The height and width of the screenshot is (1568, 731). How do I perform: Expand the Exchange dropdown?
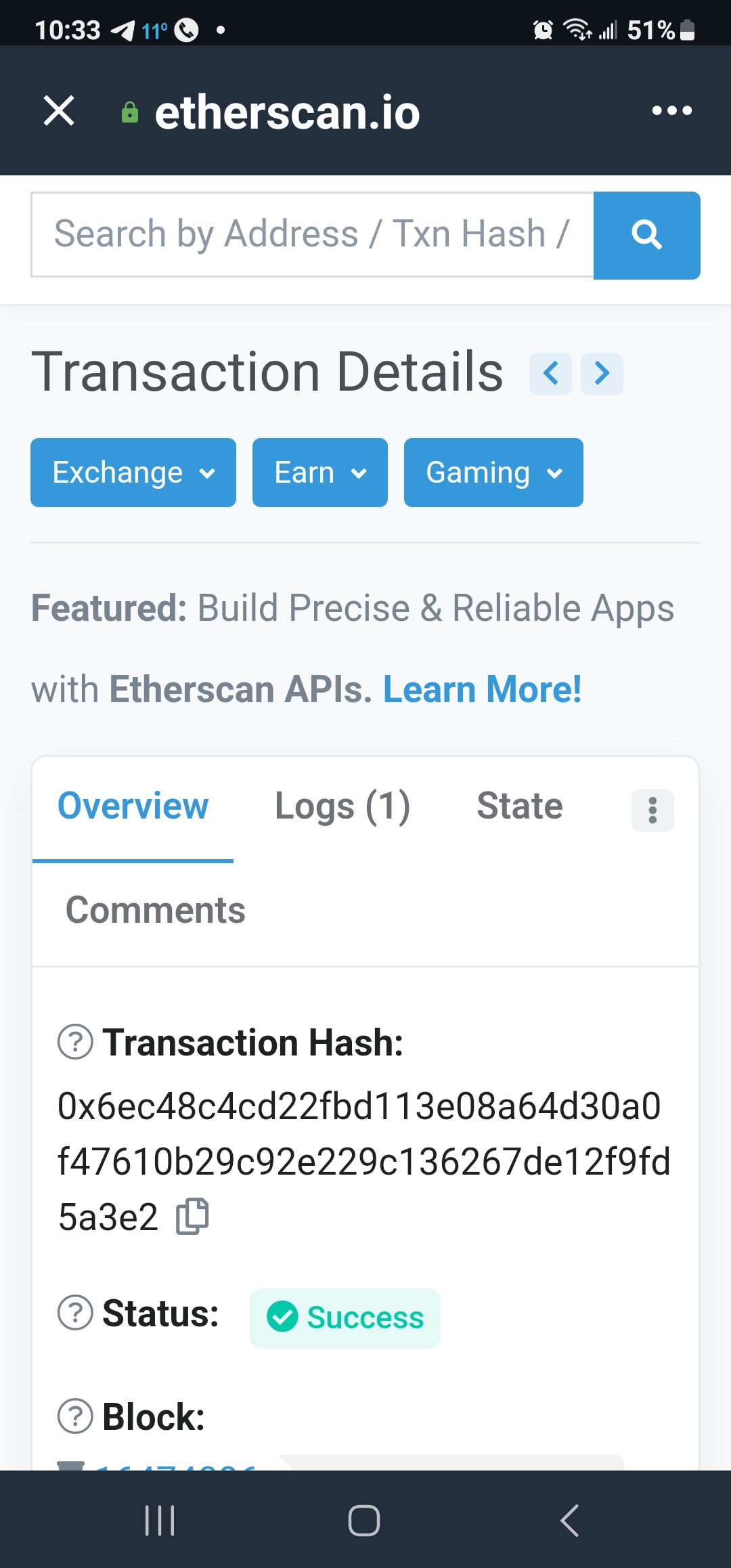[x=133, y=473]
